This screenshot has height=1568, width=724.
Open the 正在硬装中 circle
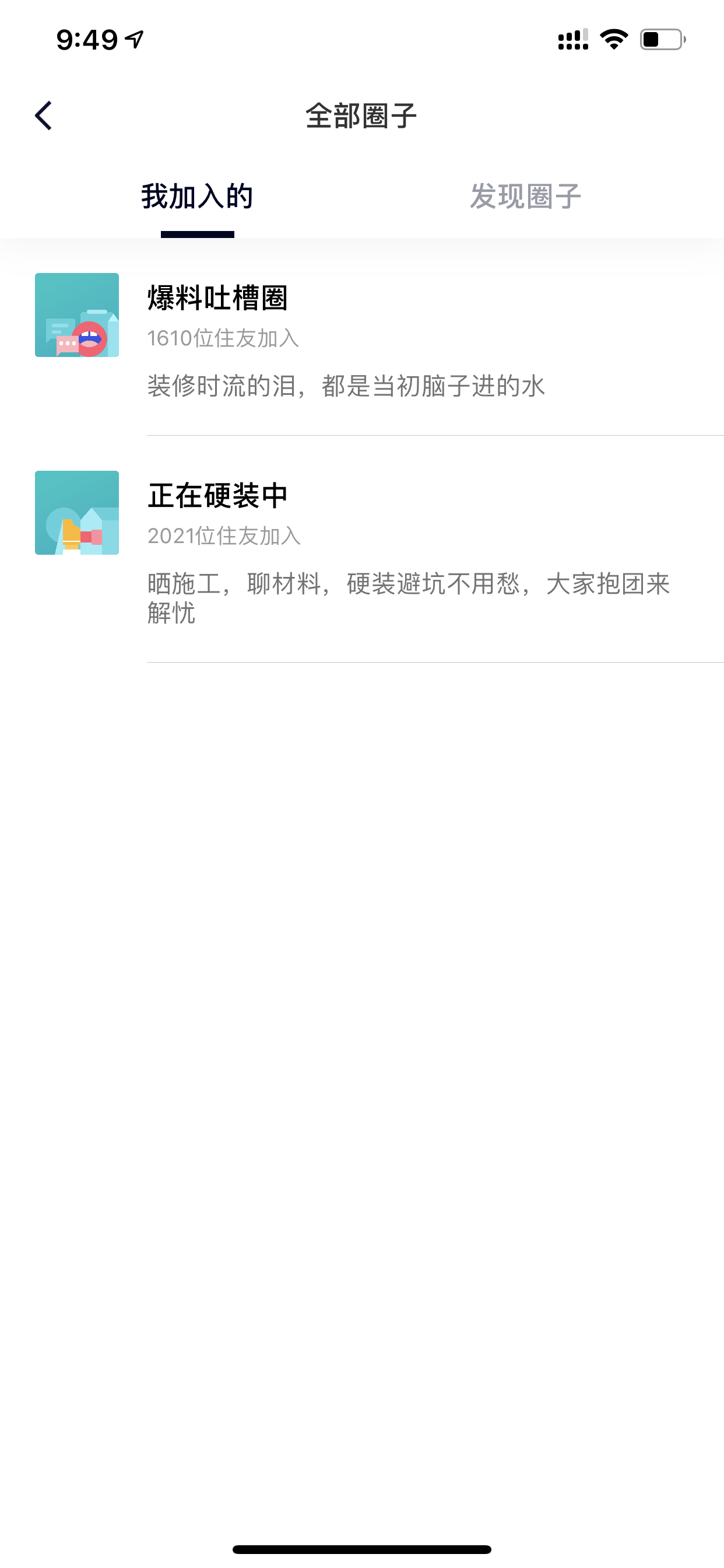tap(362, 550)
